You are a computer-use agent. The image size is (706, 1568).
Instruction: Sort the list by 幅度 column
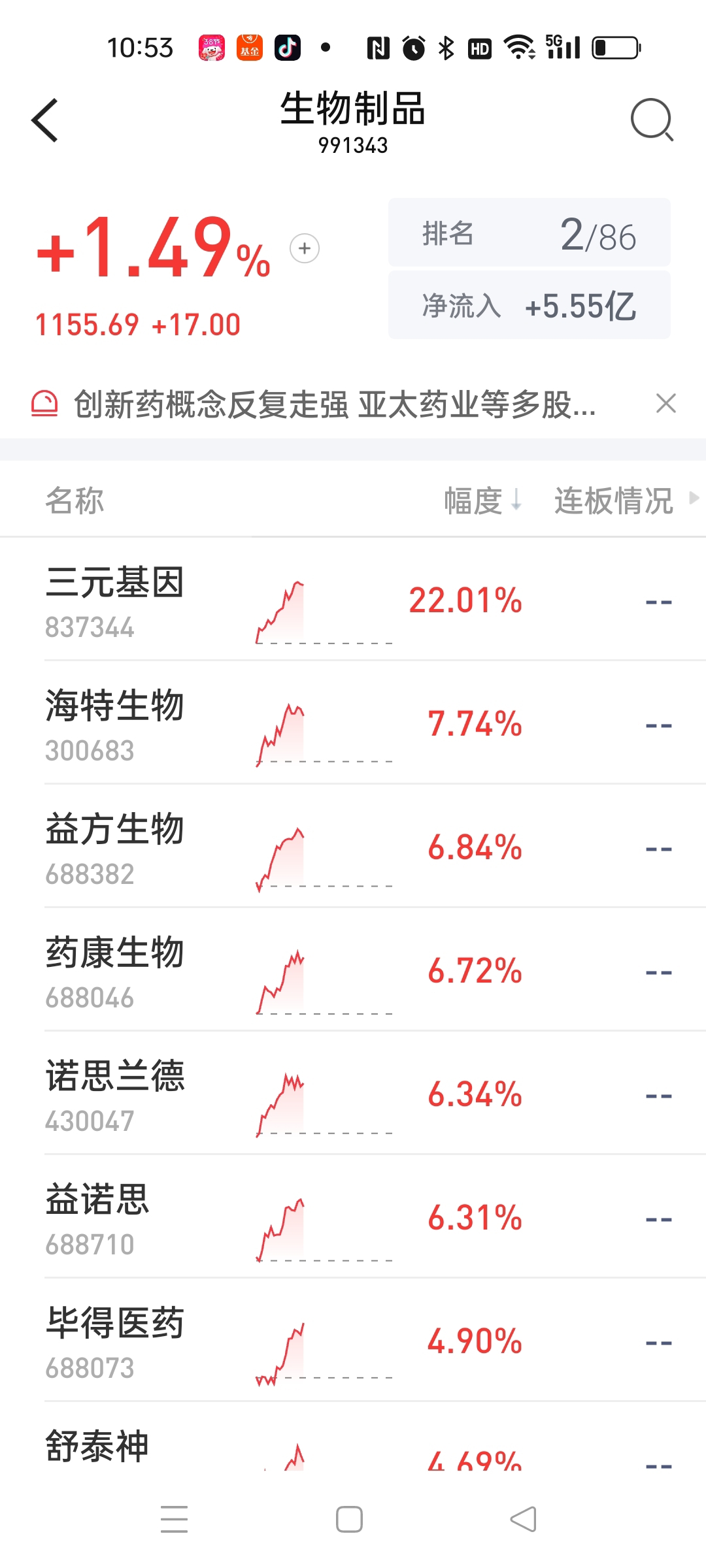482,500
